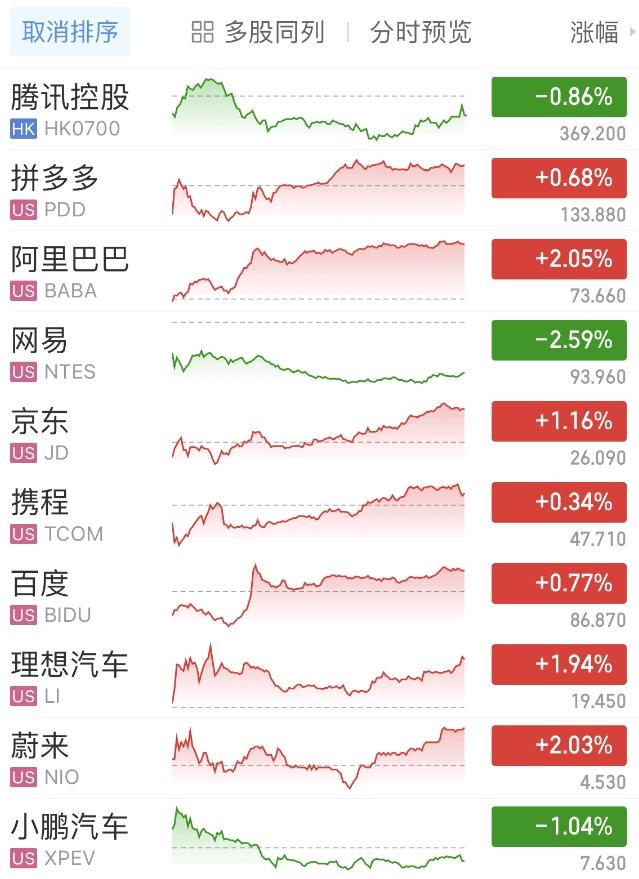The image size is (639, 879).
Task: Tap the 取消排序 button
Action: [70, 32]
